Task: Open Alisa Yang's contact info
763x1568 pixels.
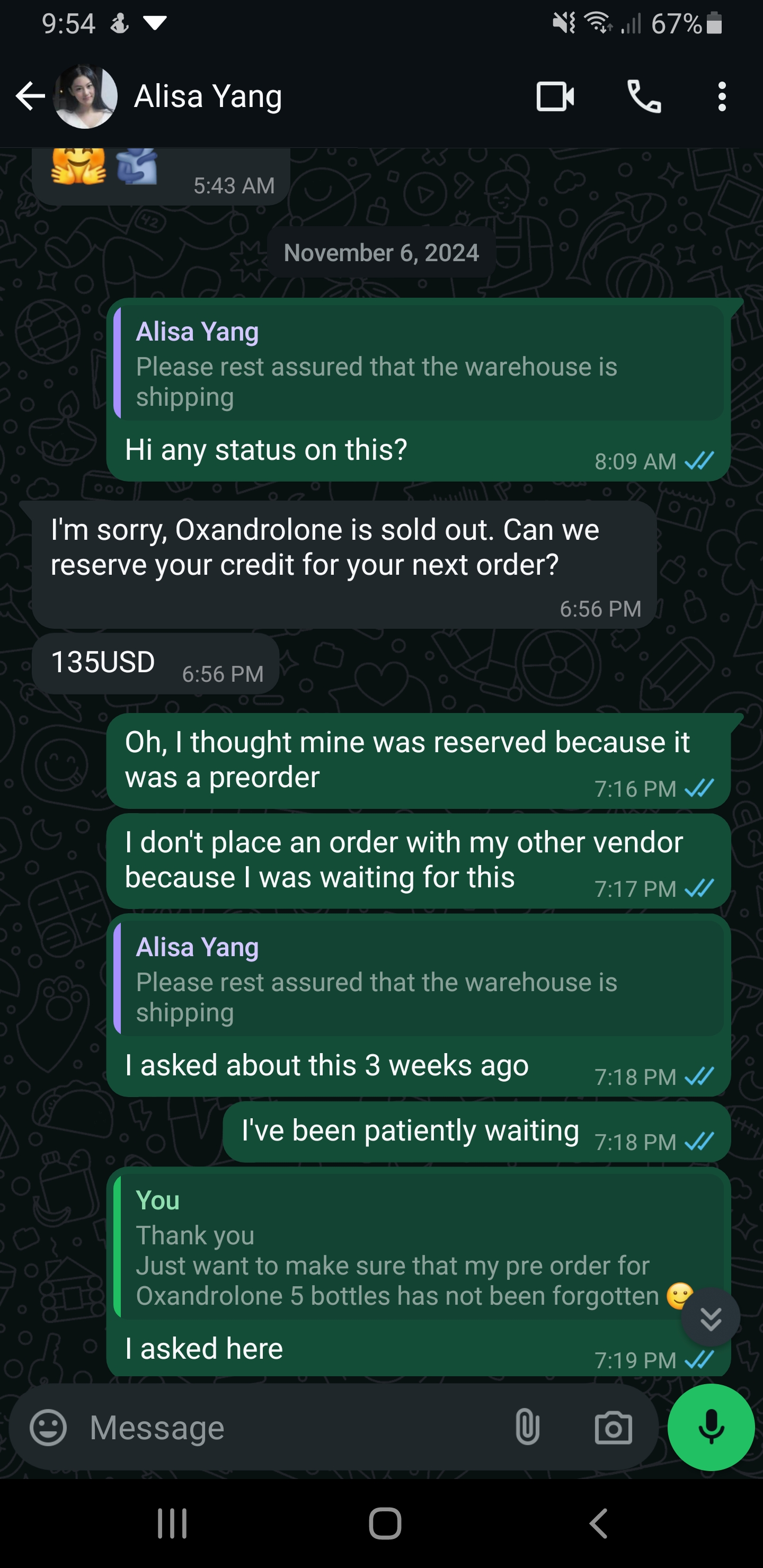Action: pos(208,96)
